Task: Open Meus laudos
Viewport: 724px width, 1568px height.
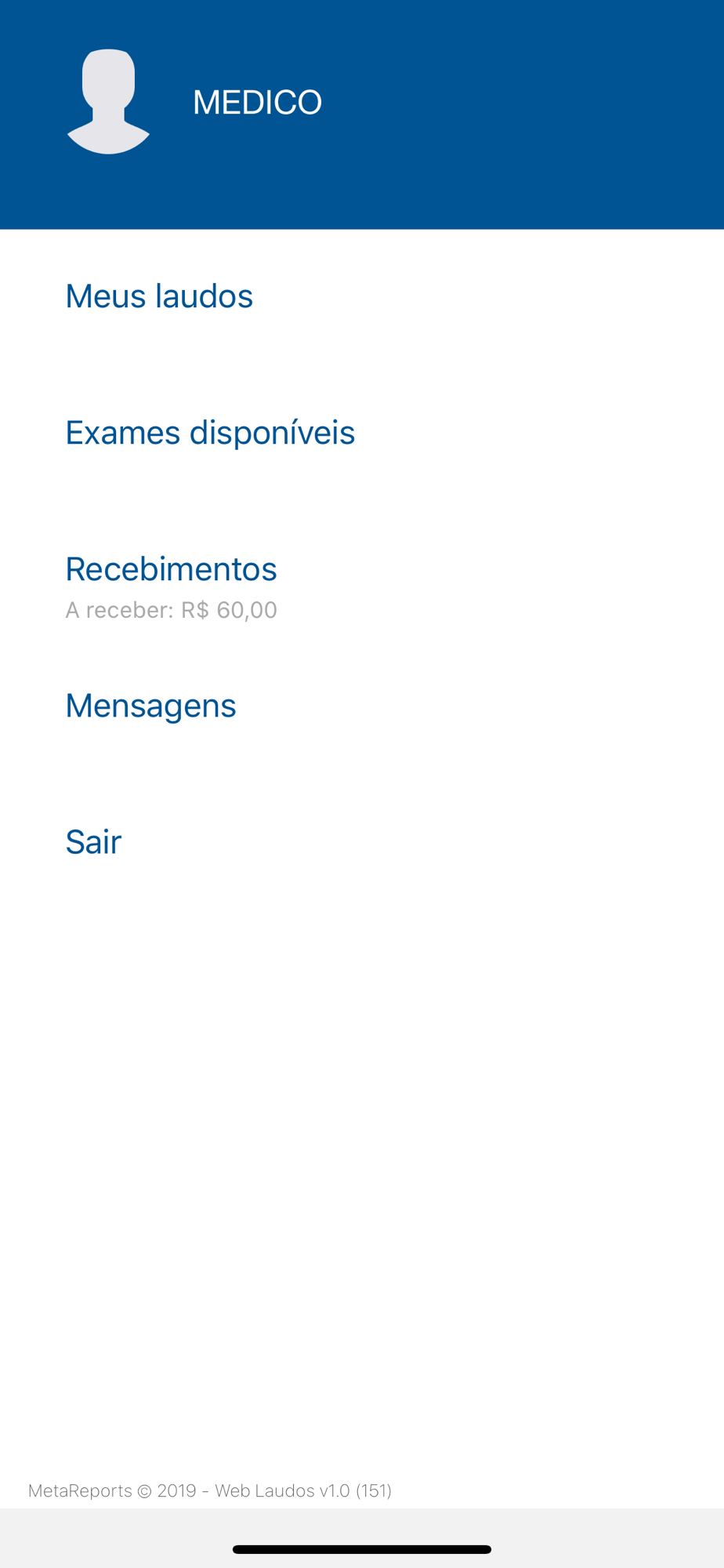Action: 362,297
